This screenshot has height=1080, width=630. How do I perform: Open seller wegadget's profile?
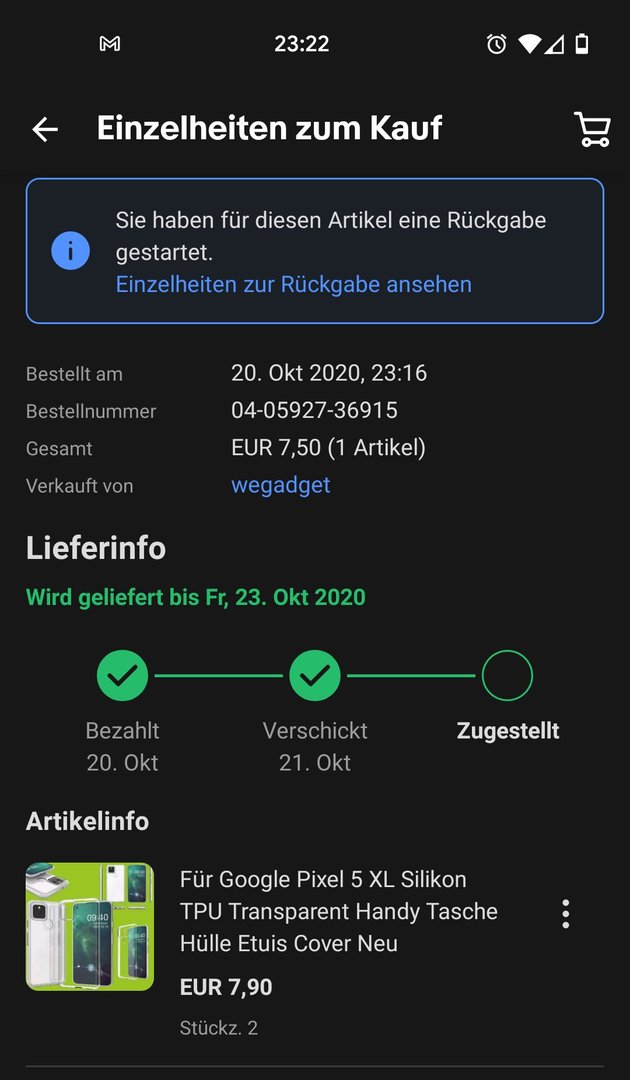pos(280,485)
